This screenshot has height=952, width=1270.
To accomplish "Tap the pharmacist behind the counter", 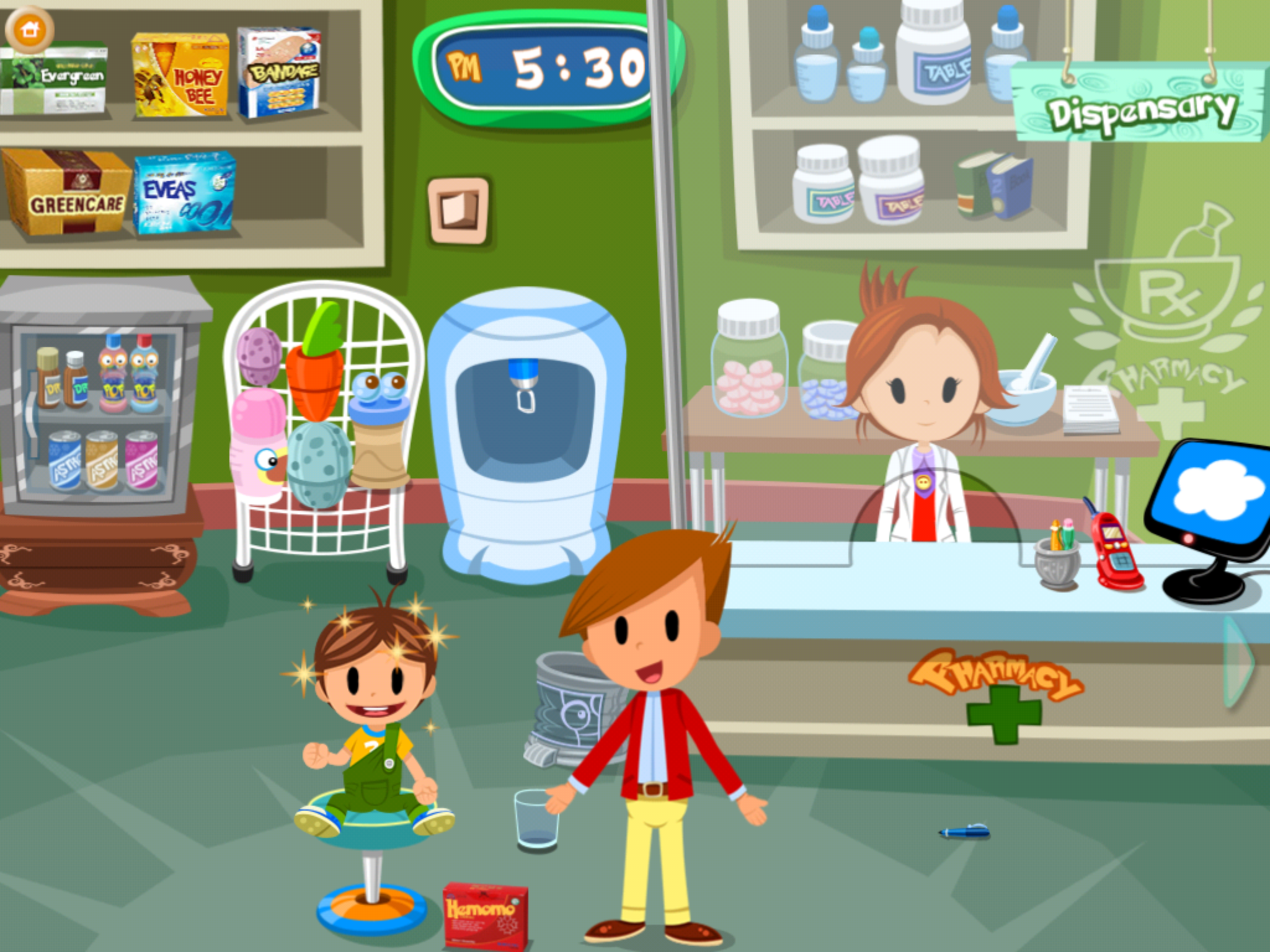I will 924,403.
